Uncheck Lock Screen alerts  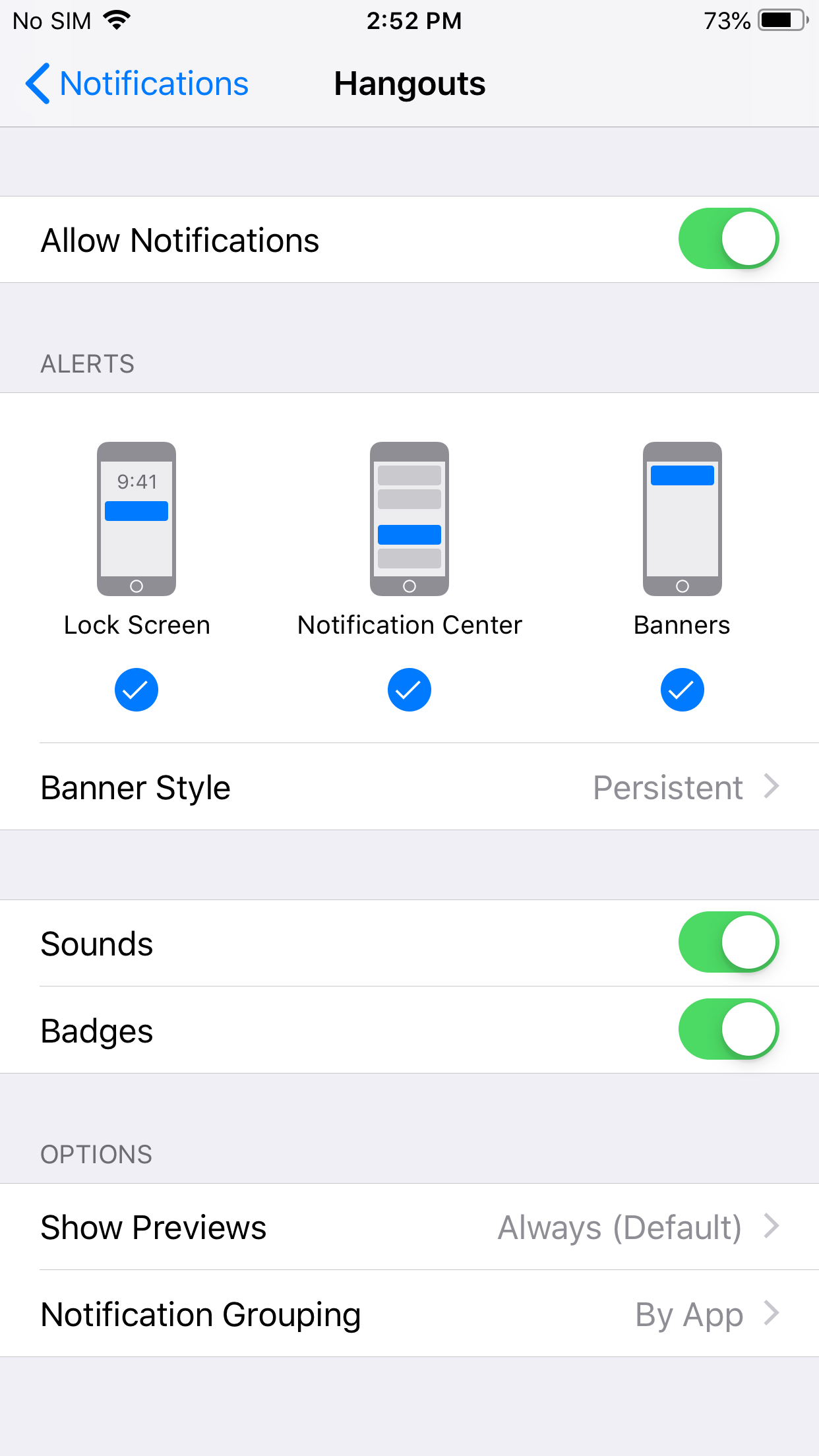click(136, 690)
